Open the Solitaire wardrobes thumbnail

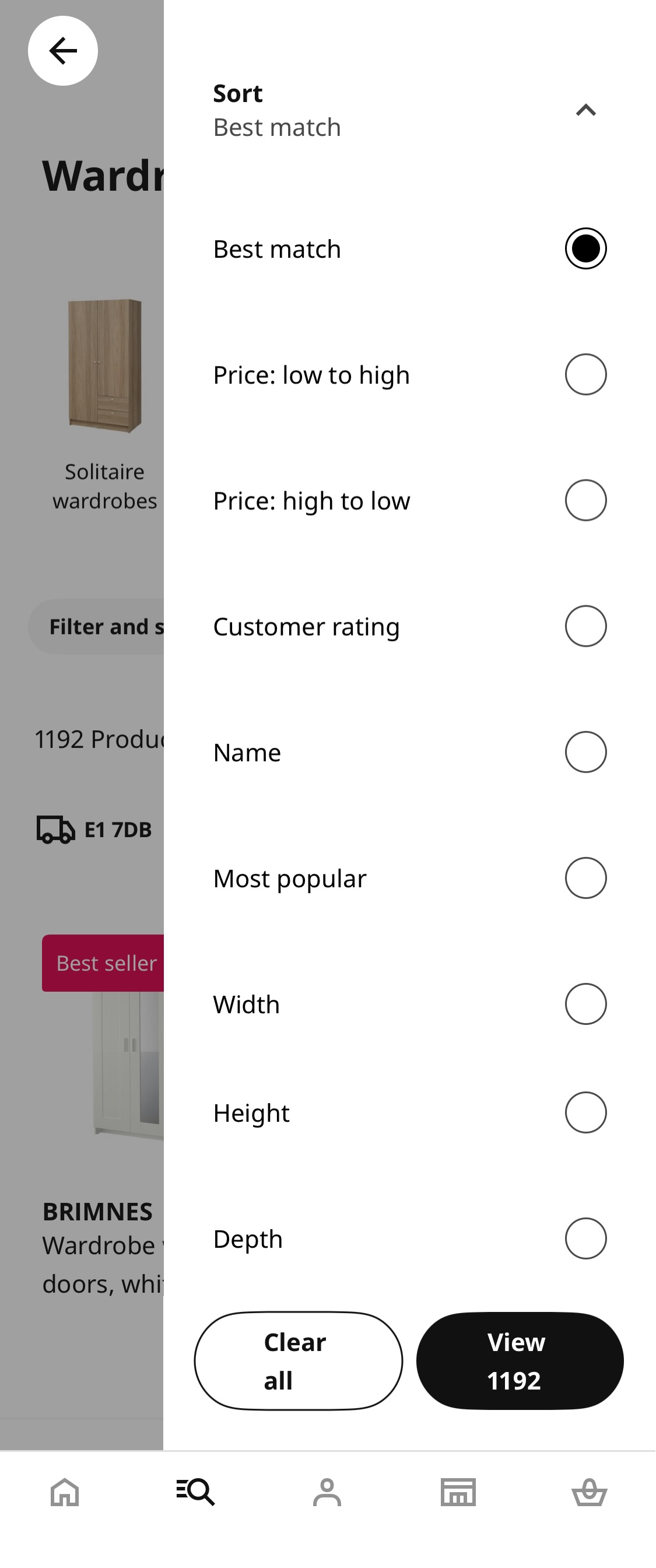(103, 365)
